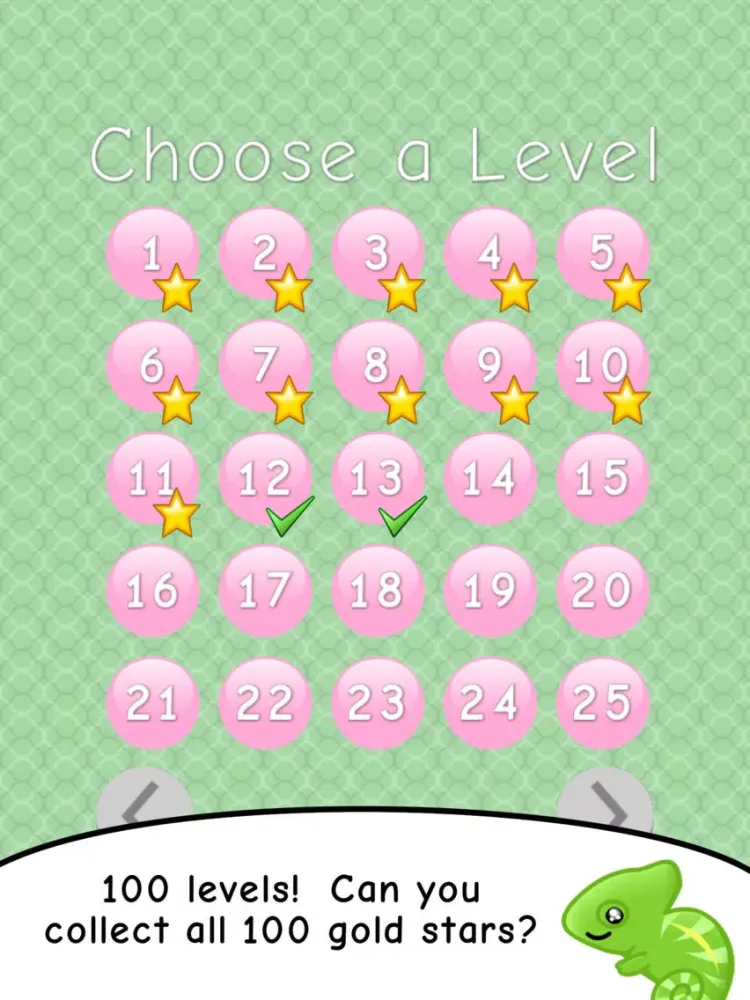
Task: Launch level 10
Action: tap(602, 367)
